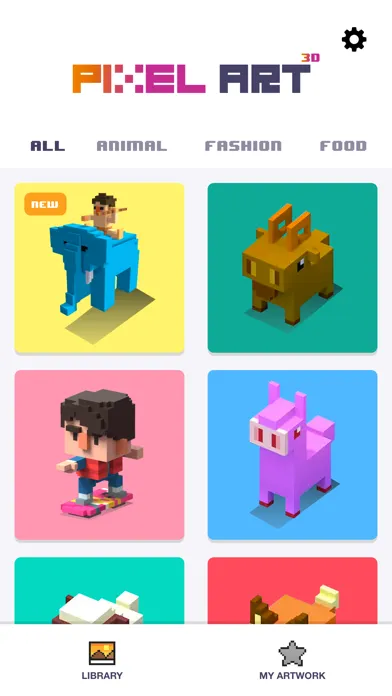The width and height of the screenshot is (392, 696).
Task: Open the brown hippo artwork
Action: pyautogui.click(x=293, y=268)
